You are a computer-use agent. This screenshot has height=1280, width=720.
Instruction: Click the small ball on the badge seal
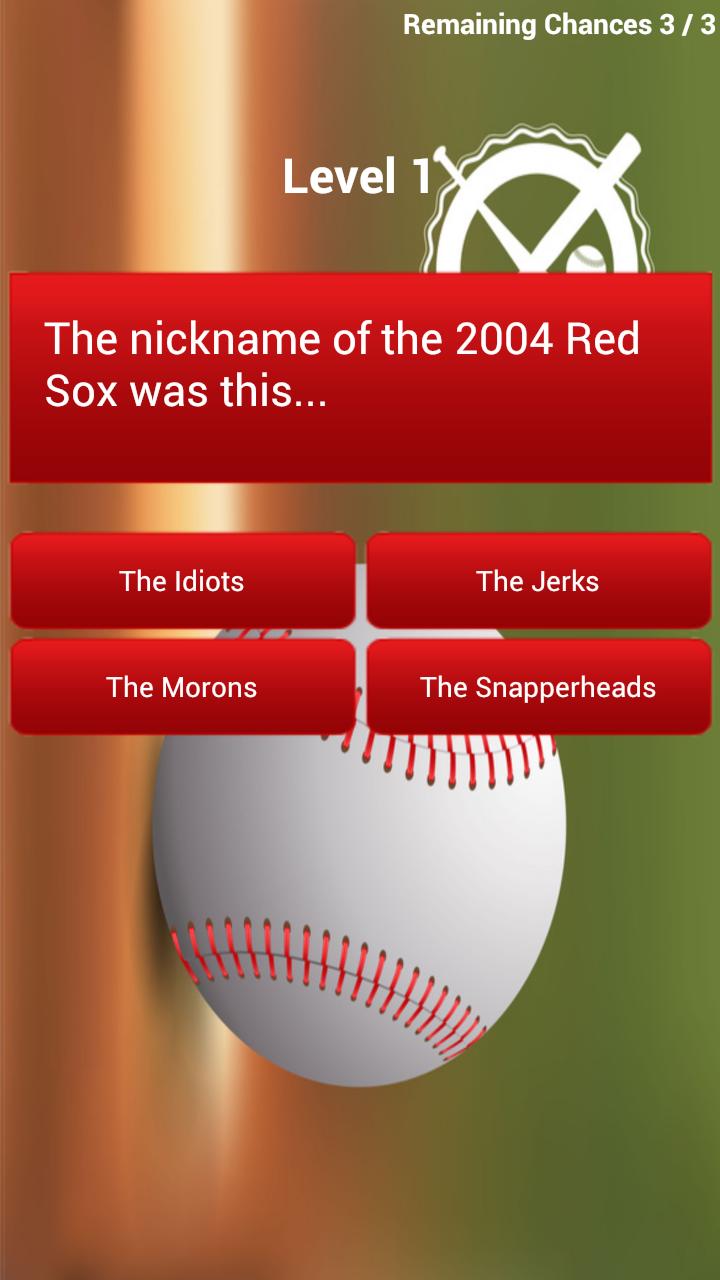589,256
